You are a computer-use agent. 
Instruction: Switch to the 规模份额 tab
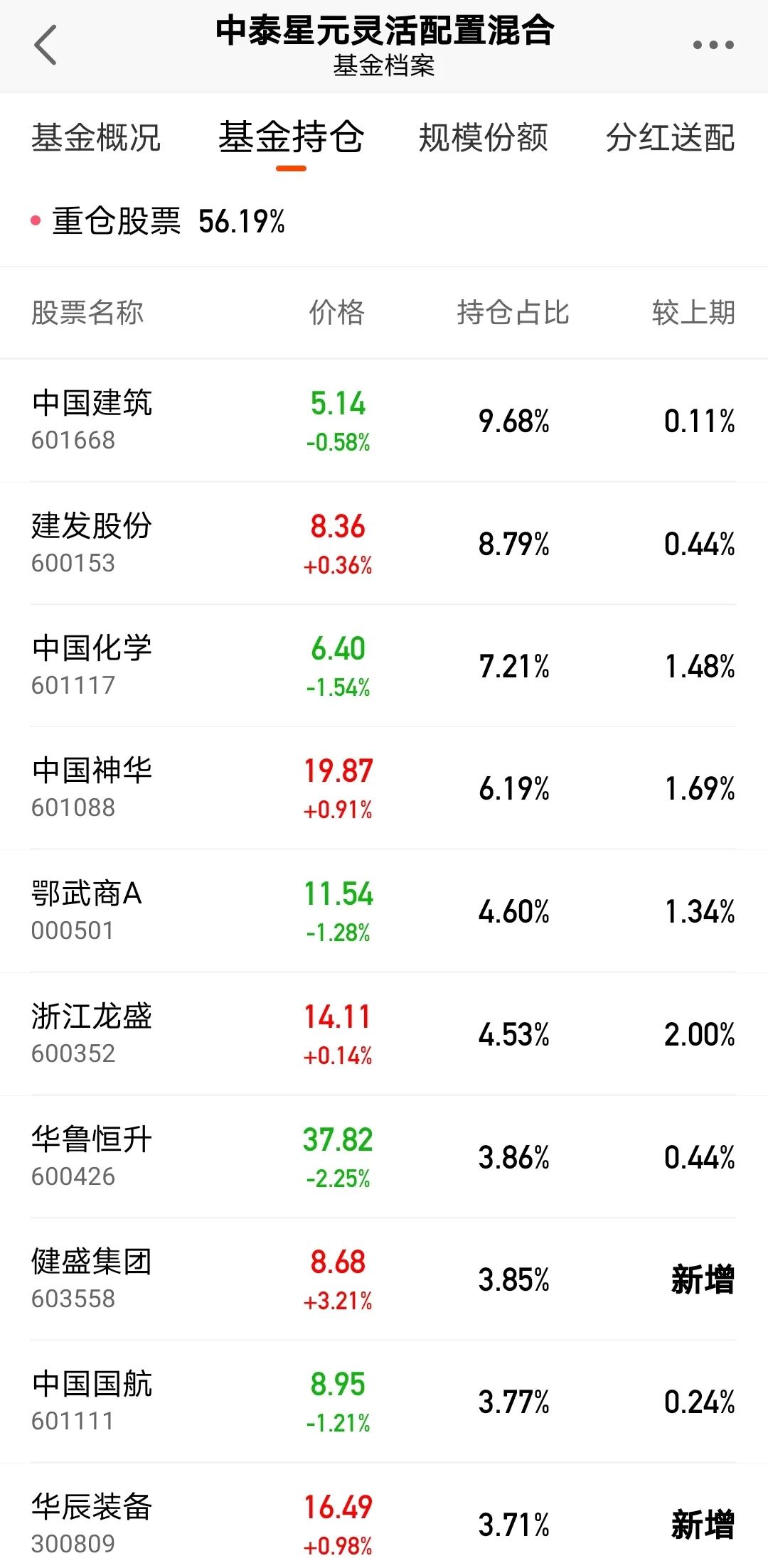pyautogui.click(x=484, y=137)
